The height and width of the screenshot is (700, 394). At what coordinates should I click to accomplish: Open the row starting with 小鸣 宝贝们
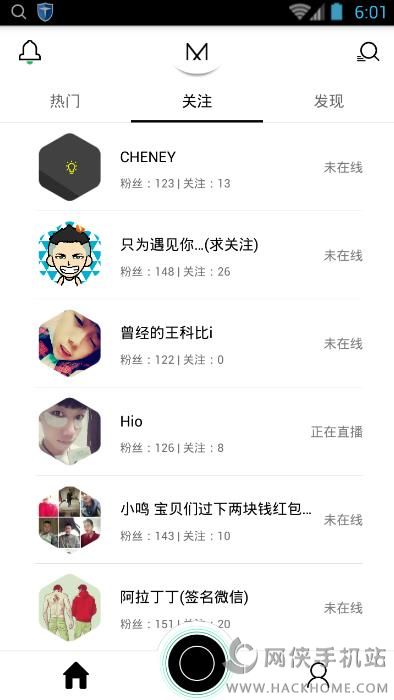pyautogui.click(x=199, y=519)
